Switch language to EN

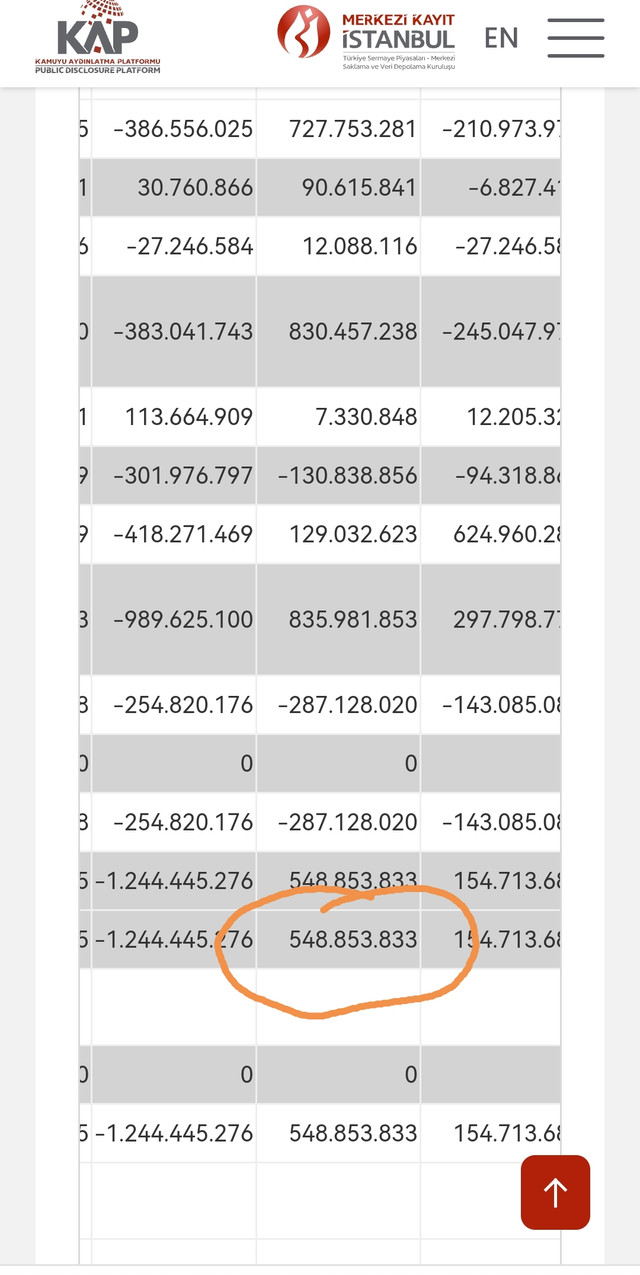[x=501, y=38]
